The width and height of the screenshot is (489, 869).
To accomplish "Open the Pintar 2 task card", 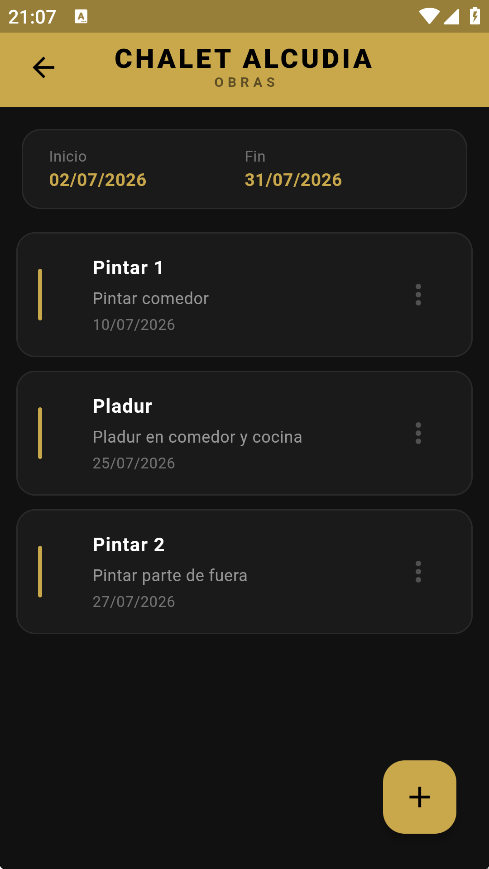I will pyautogui.click(x=244, y=571).
